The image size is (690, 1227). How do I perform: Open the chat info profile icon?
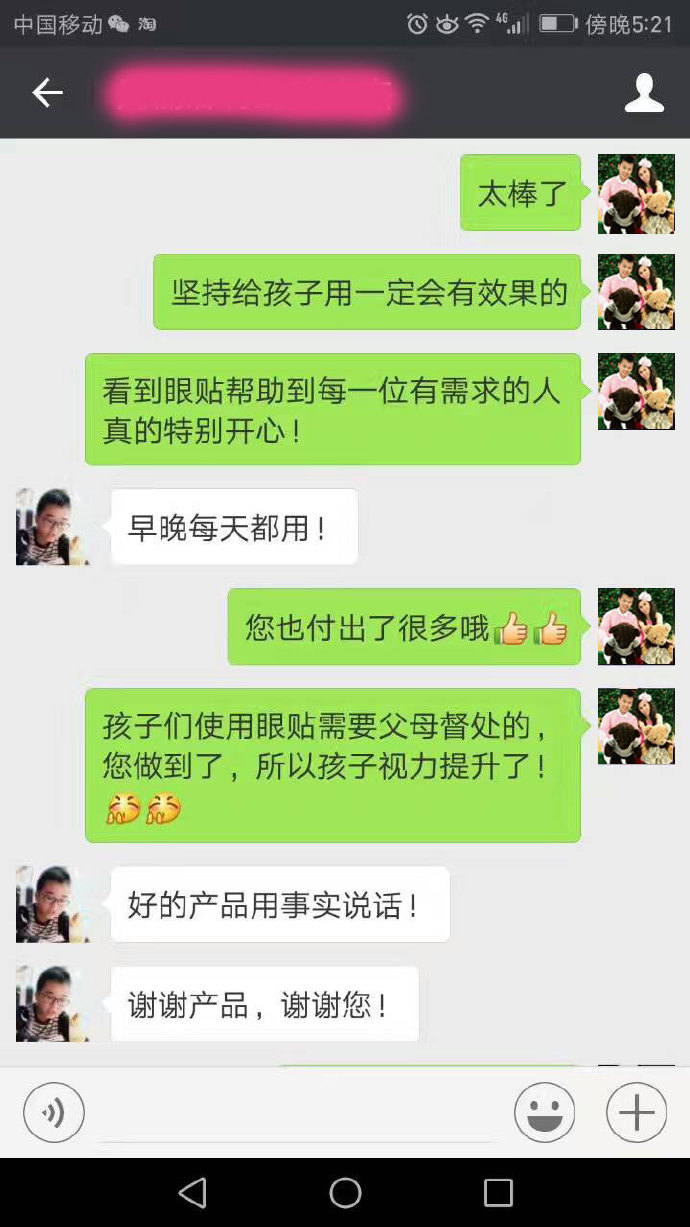pos(644,93)
